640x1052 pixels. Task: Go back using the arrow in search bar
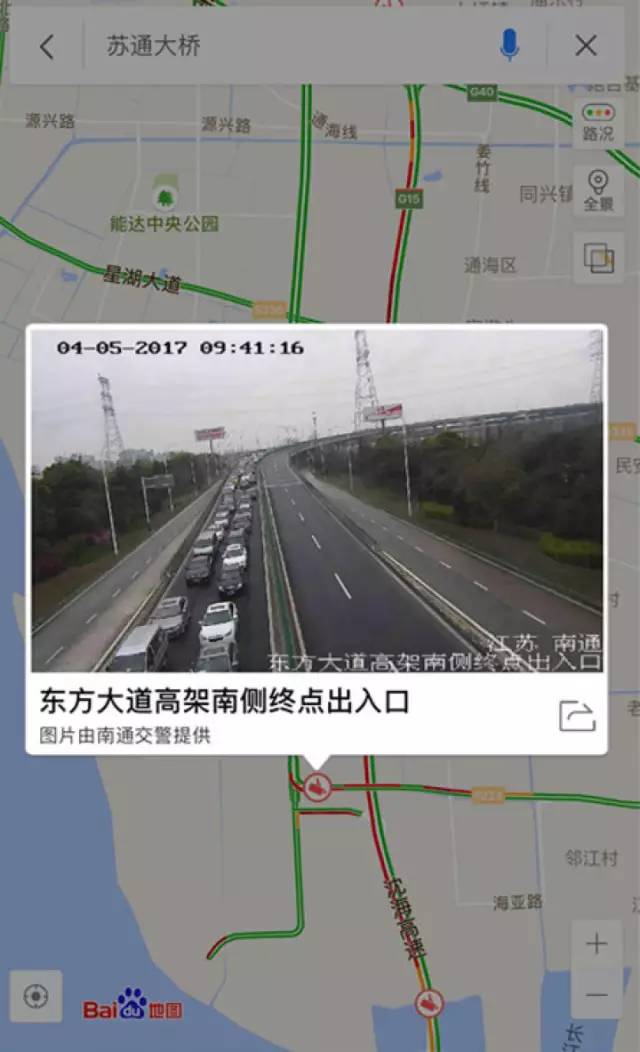coord(46,47)
